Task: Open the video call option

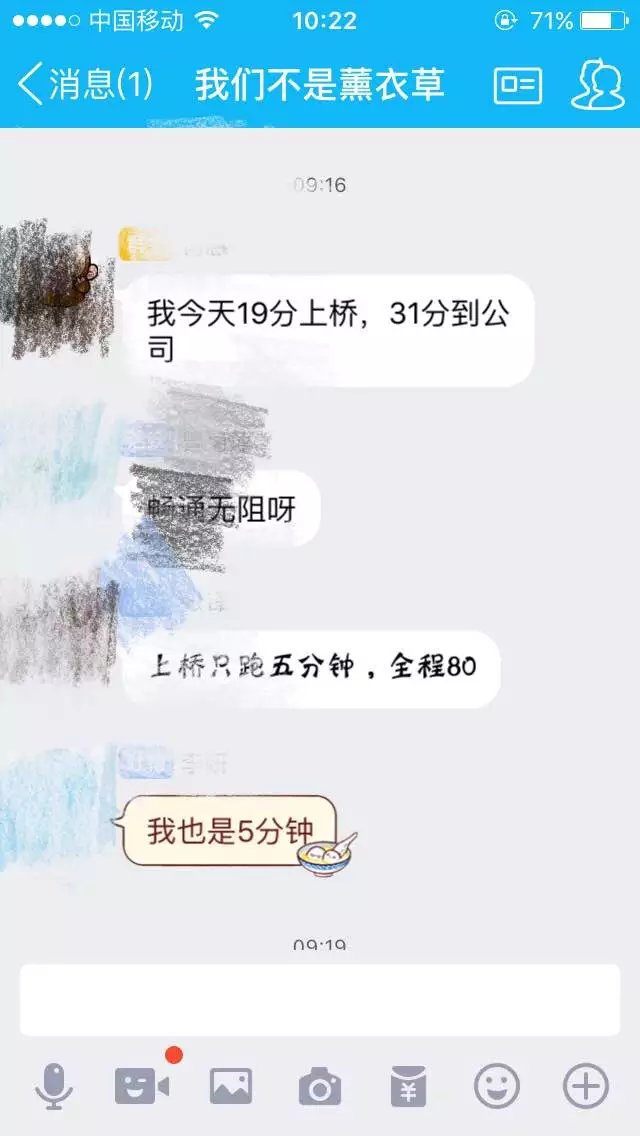Action: (x=142, y=1086)
